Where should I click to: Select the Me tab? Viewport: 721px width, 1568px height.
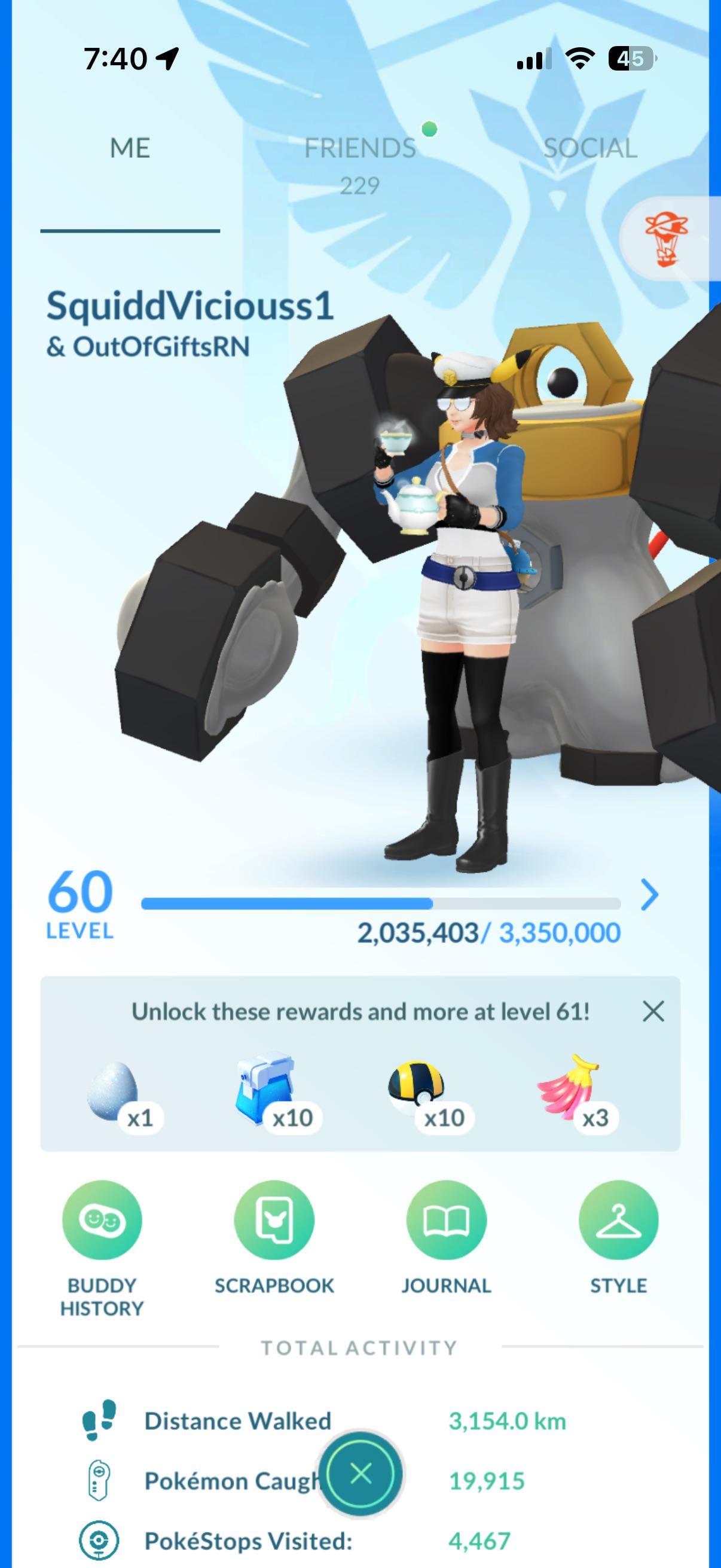130,148
